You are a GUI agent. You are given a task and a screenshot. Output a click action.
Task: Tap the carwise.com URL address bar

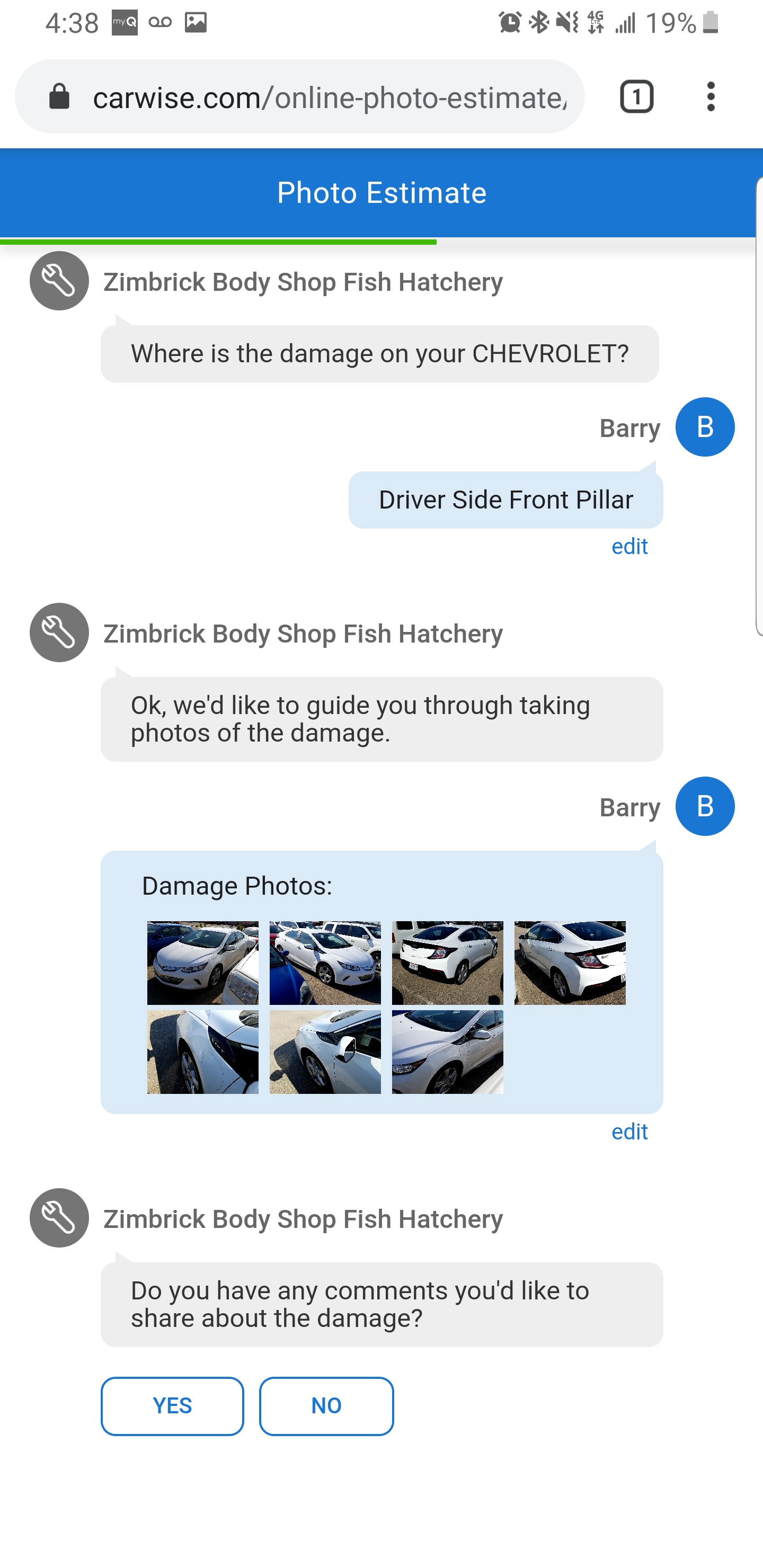pyautogui.click(x=329, y=97)
